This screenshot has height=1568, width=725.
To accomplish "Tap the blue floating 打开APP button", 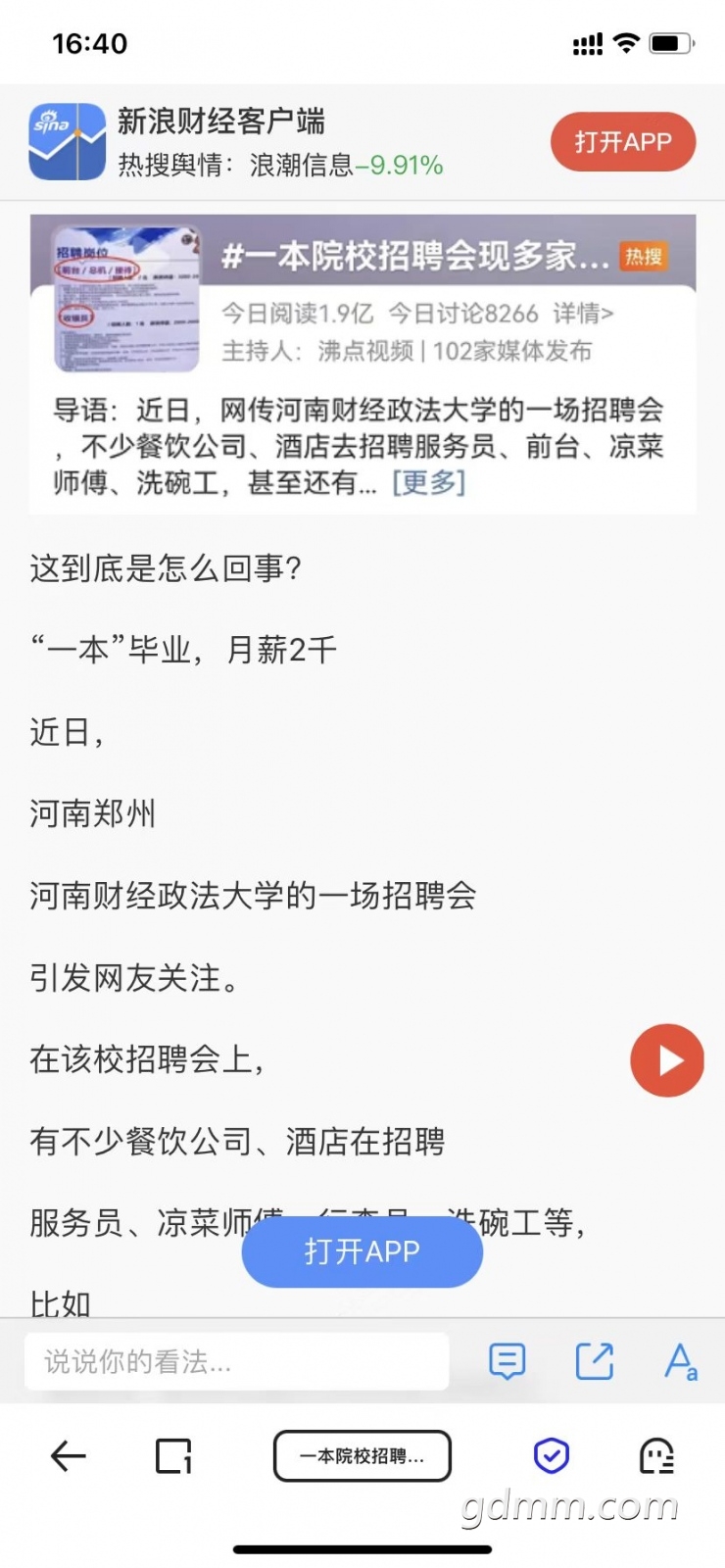I will coord(362,1251).
